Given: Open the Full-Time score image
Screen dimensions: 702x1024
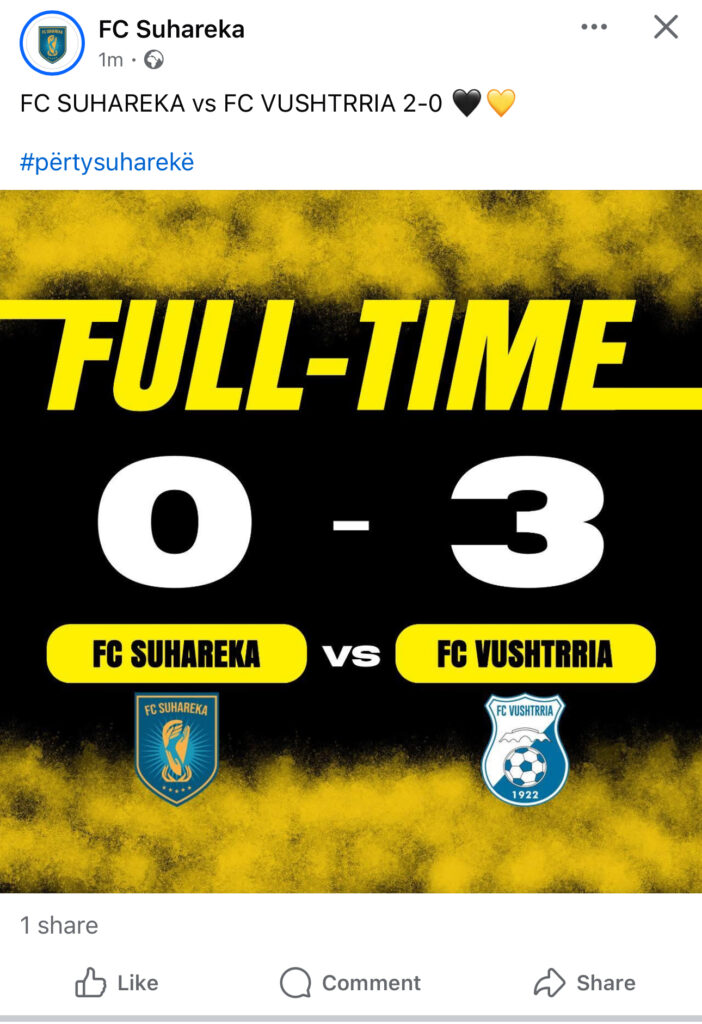Looking at the screenshot, I should (351, 540).
